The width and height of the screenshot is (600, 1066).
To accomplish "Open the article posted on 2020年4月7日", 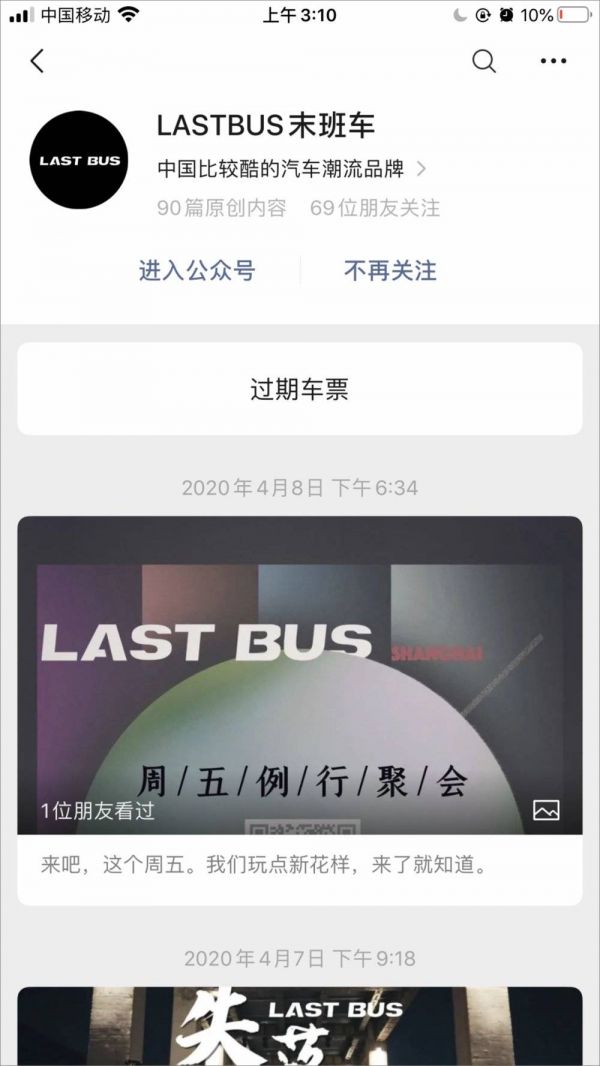I will pos(300,1025).
